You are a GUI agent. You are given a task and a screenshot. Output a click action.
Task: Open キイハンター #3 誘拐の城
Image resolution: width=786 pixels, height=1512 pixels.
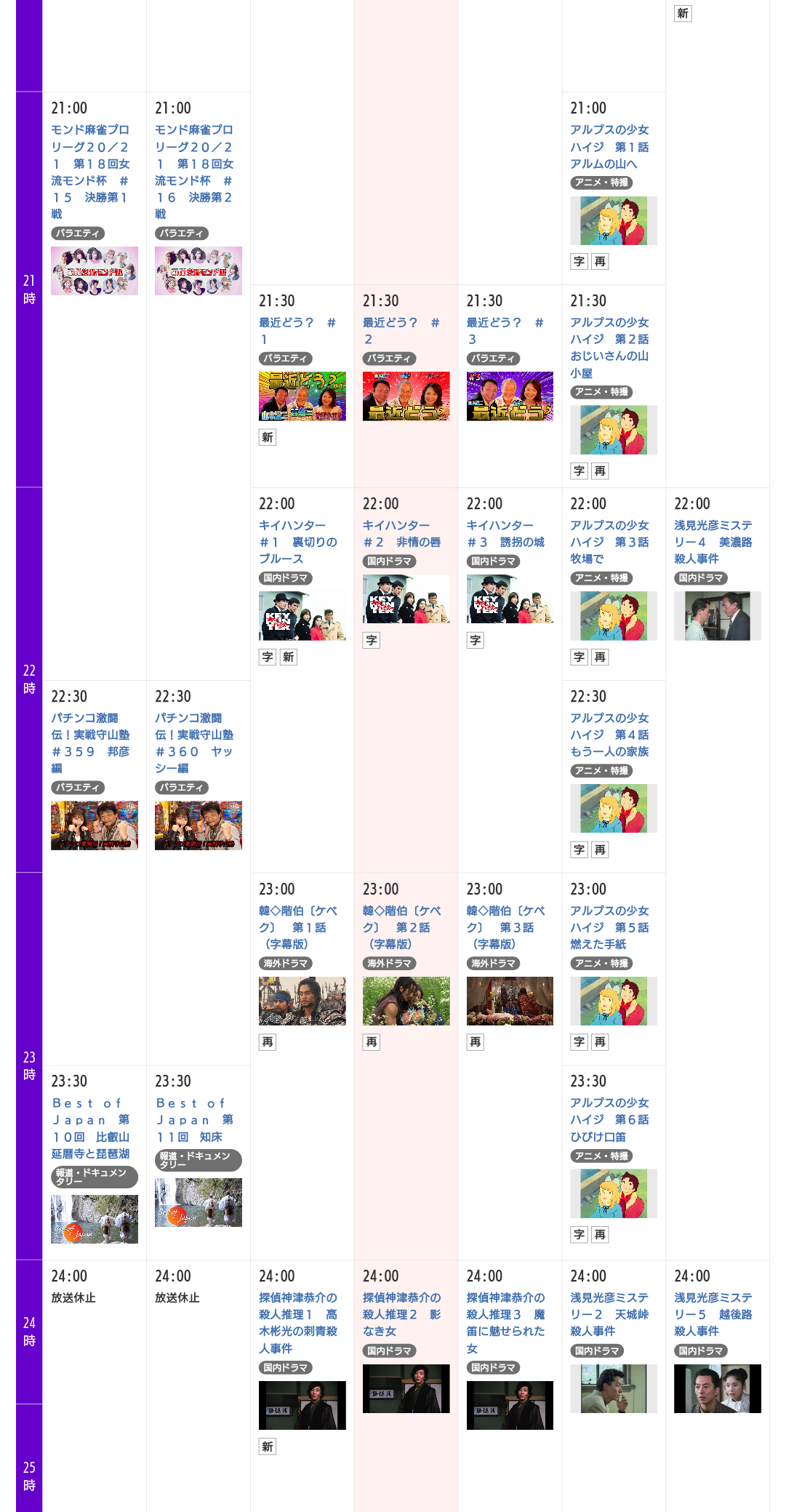pos(505,534)
